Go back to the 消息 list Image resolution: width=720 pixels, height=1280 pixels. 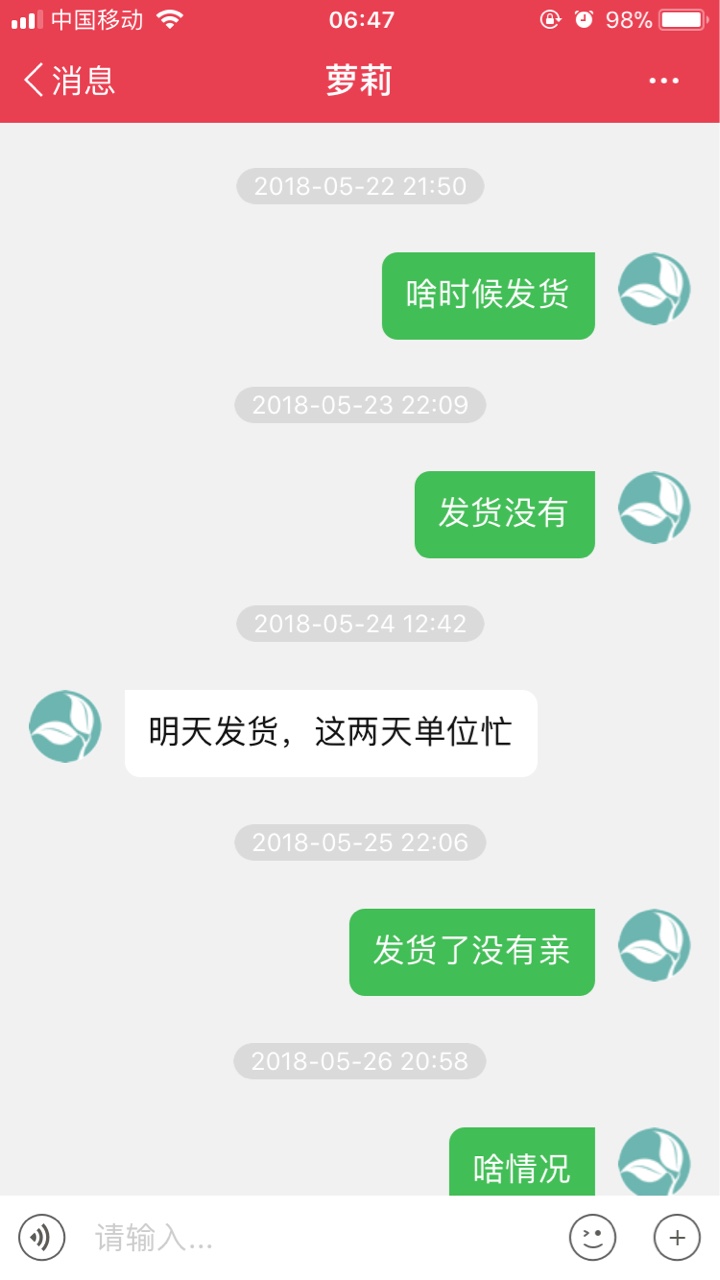(x=69, y=81)
